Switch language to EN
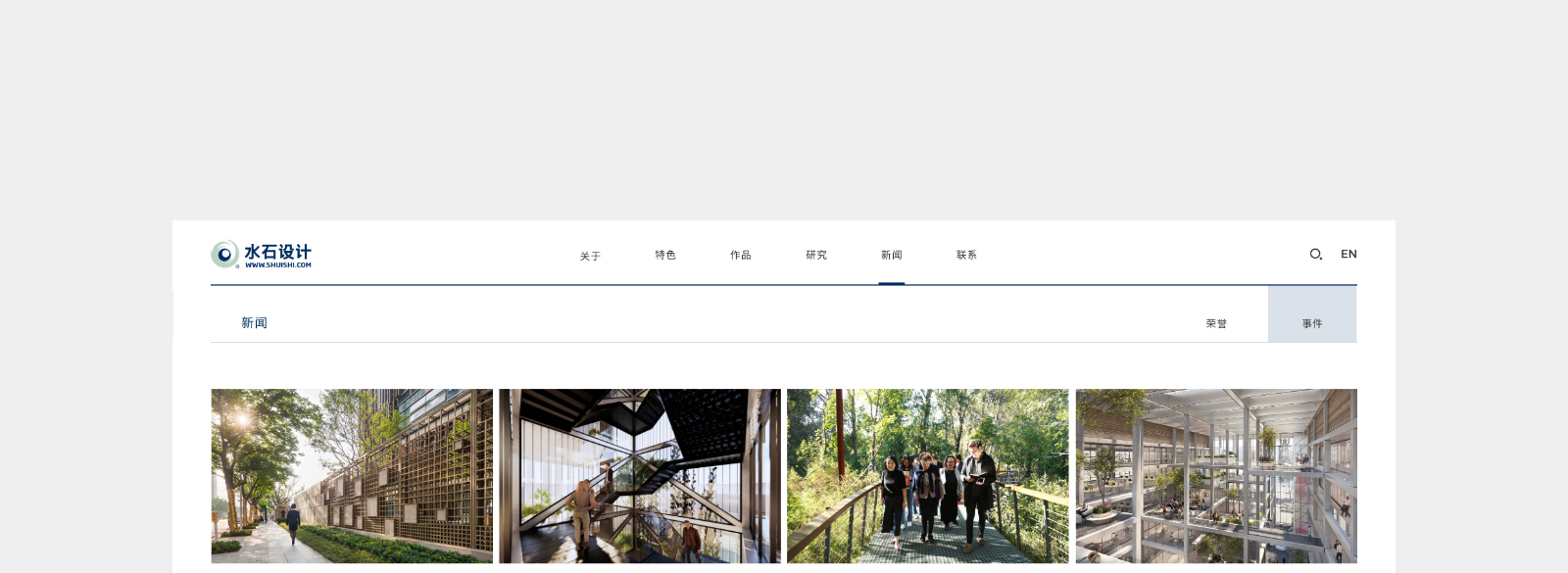The width and height of the screenshot is (1568, 573). coord(1348,255)
